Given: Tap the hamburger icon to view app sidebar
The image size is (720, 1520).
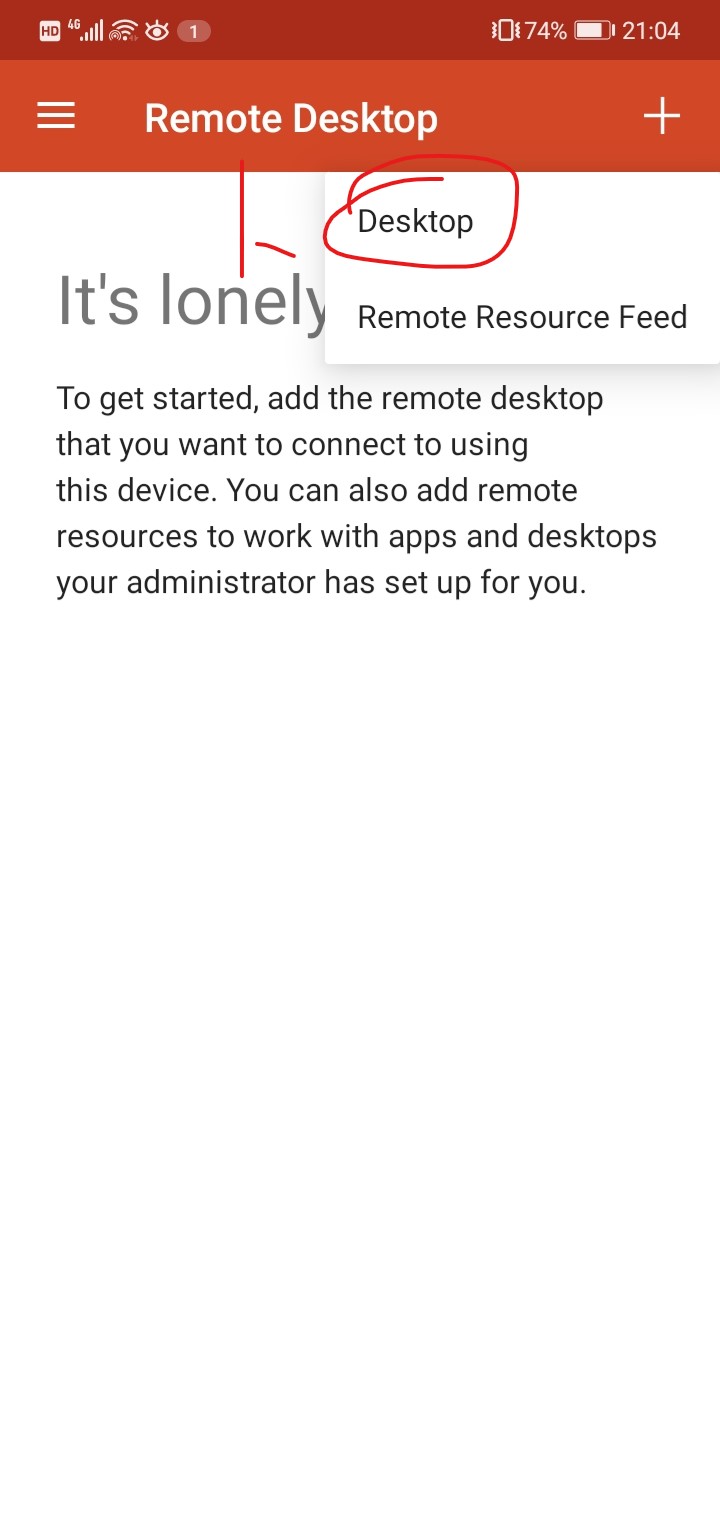Looking at the screenshot, I should coord(55,115).
